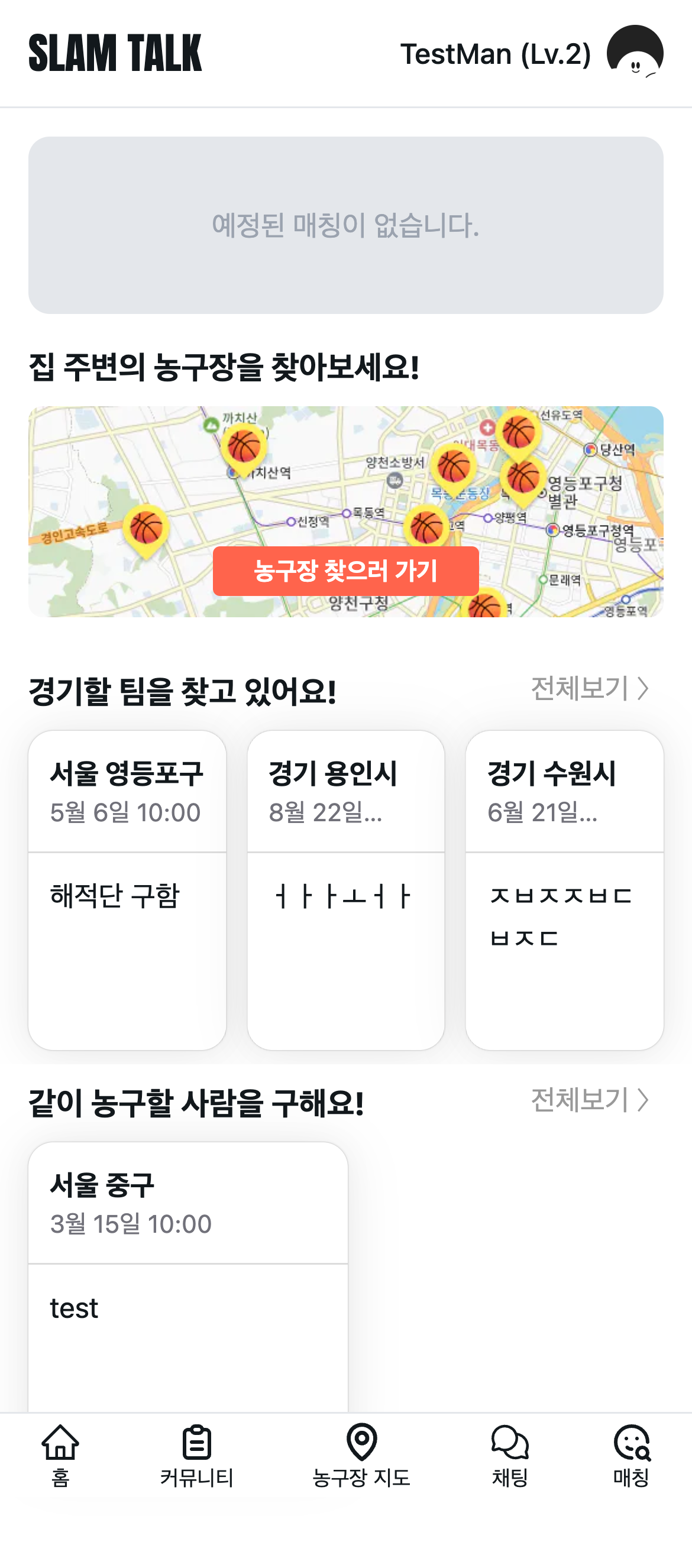The height and width of the screenshot is (1568, 692).
Task: Open the 농구장 지도 tab
Action: 361,1456
